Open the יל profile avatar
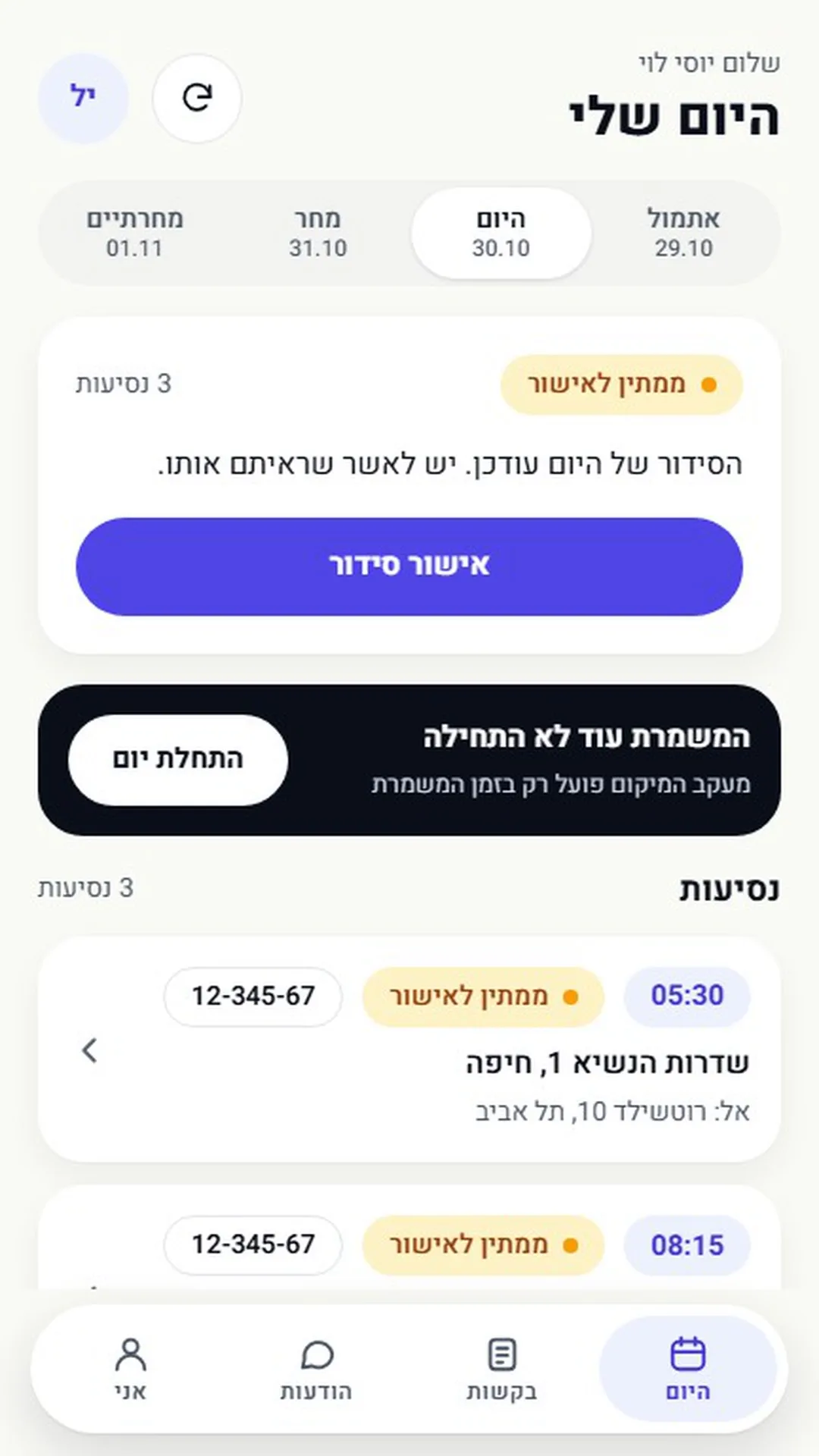Viewport: 819px width, 1456px height. [83, 98]
